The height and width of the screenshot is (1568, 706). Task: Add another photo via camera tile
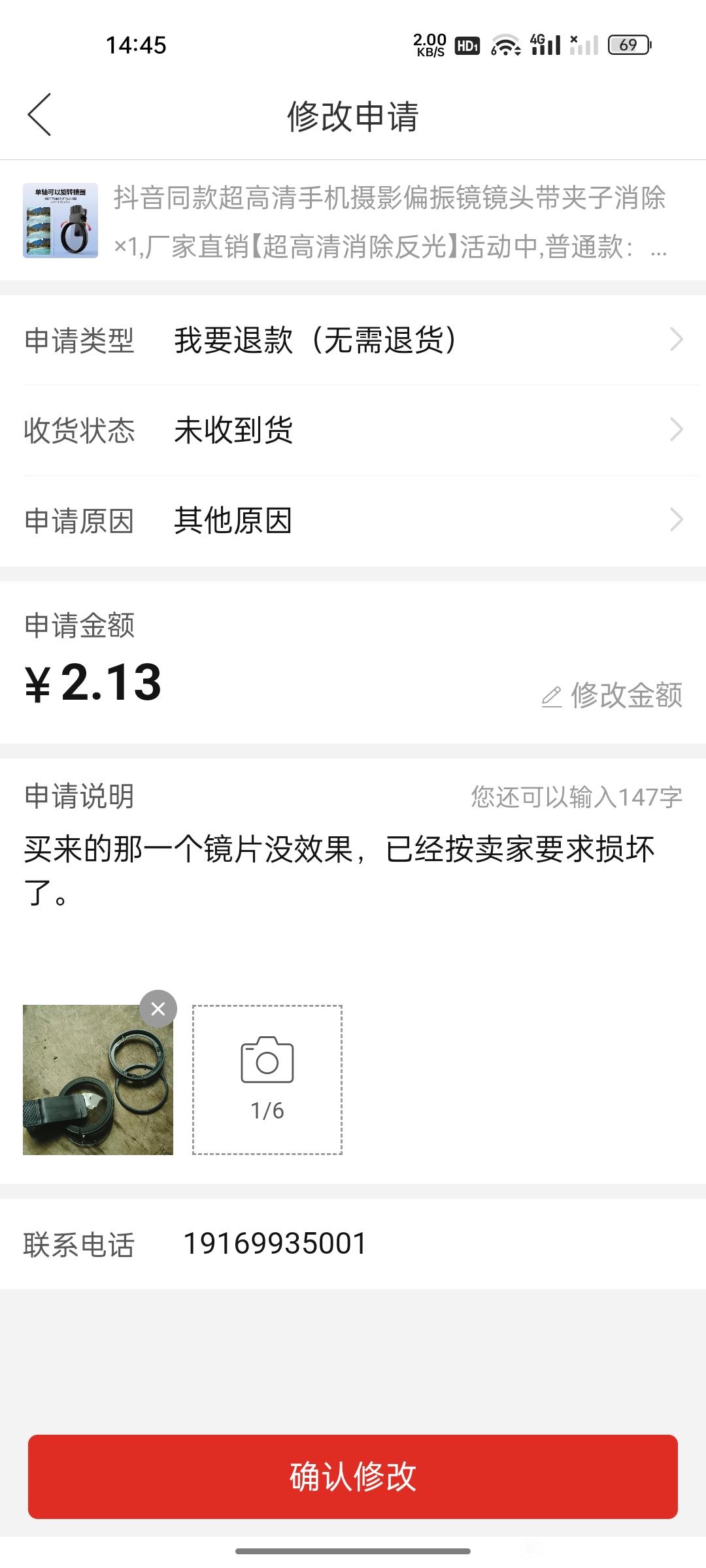(x=267, y=1079)
